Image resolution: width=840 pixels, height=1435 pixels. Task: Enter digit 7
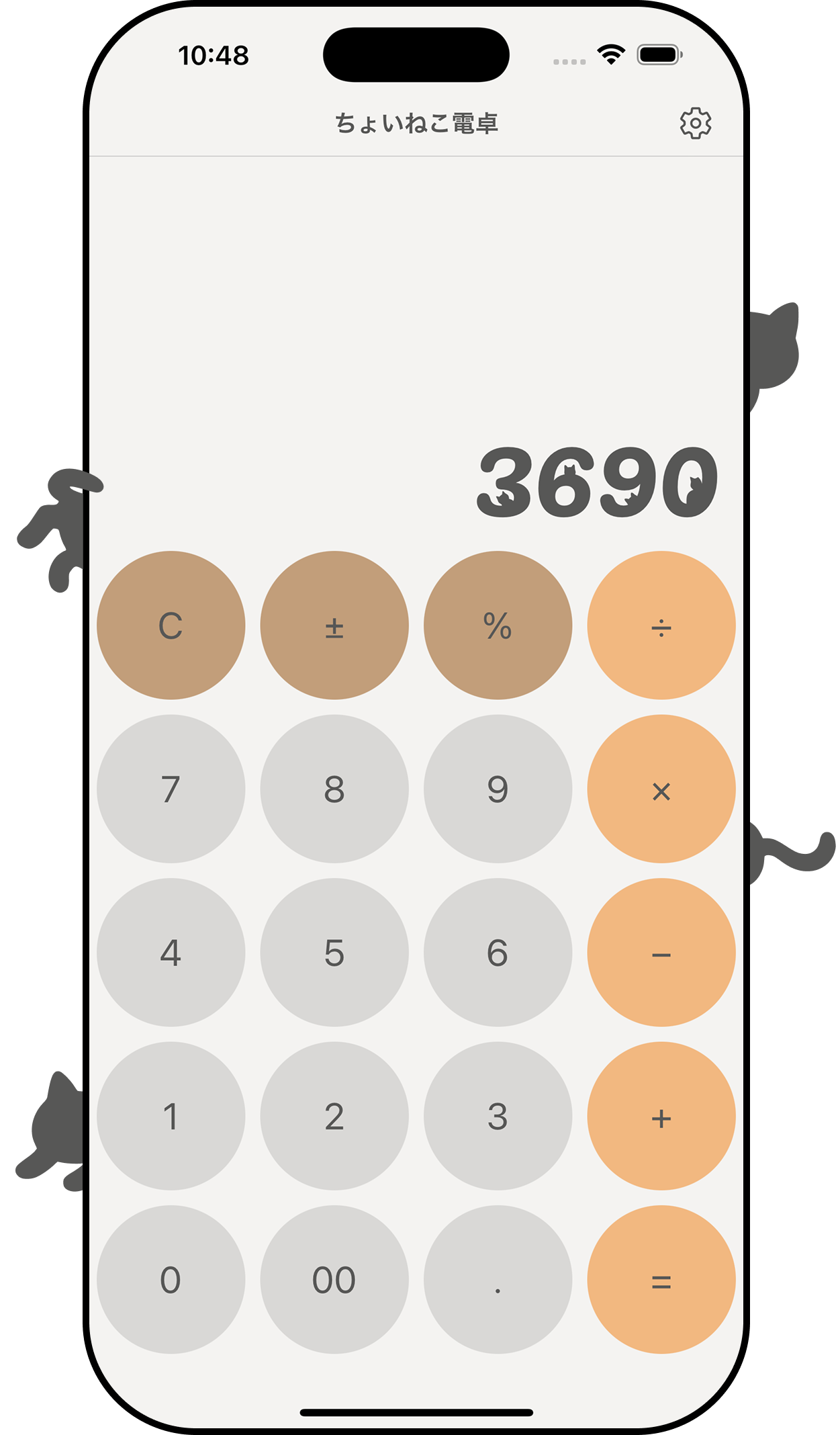pyautogui.click(x=171, y=789)
